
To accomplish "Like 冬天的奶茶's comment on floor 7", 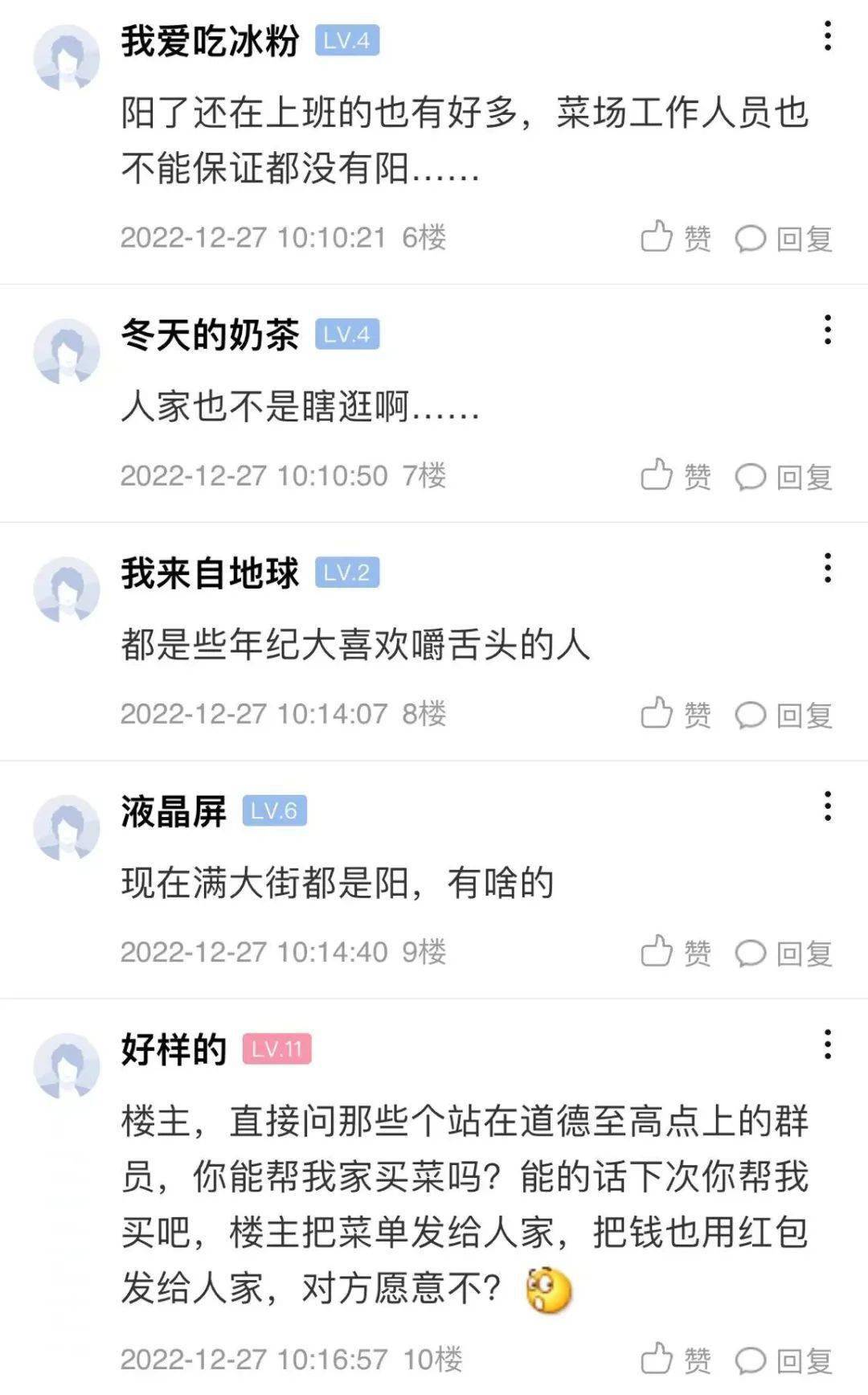I will click(x=675, y=476).
